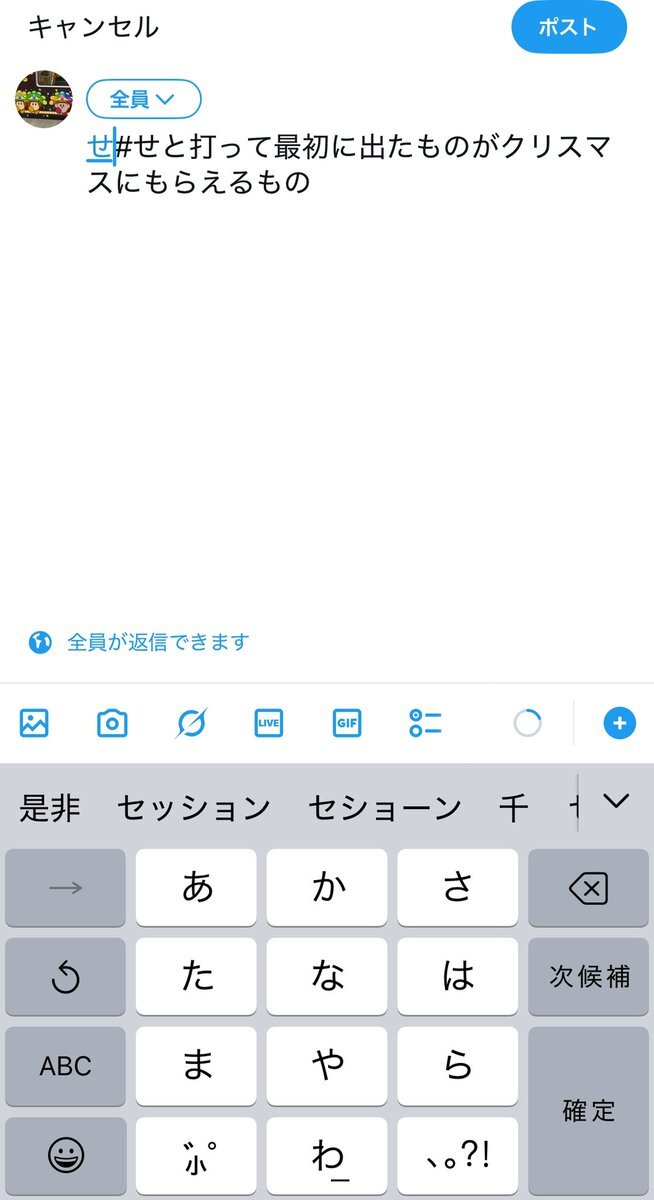Viewport: 654px width, 1200px height.
Task: Open the emoji keyboard
Action: pyautogui.click(x=65, y=1156)
